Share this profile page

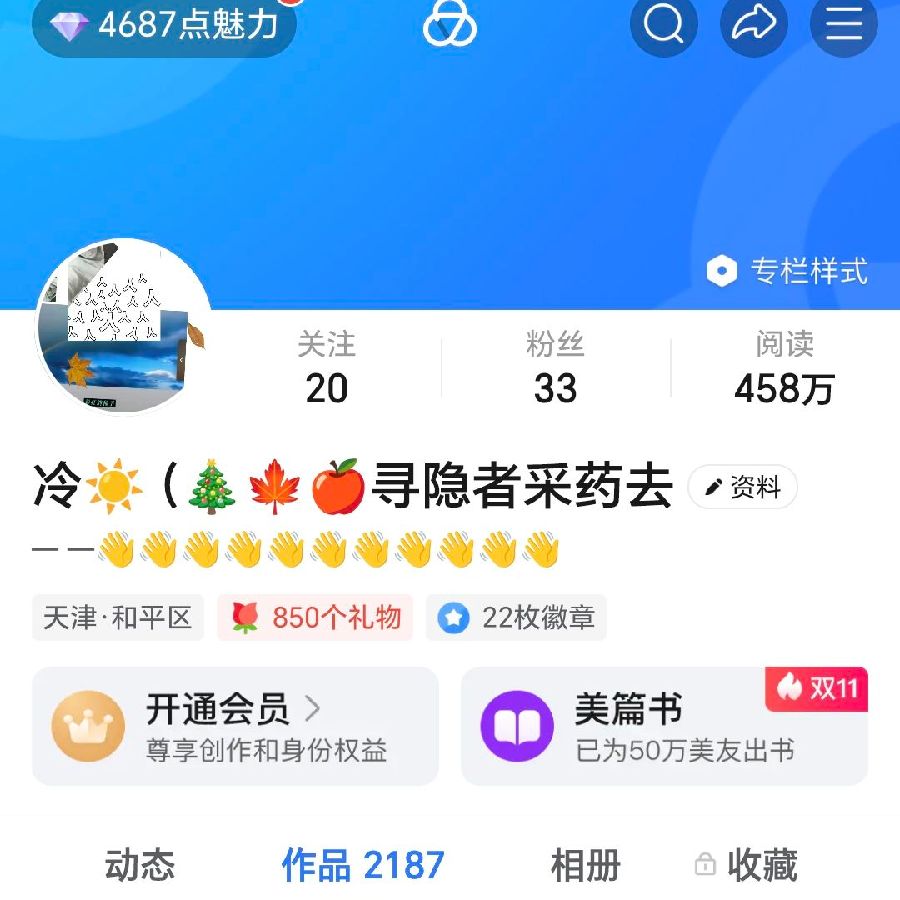pyautogui.click(x=754, y=23)
